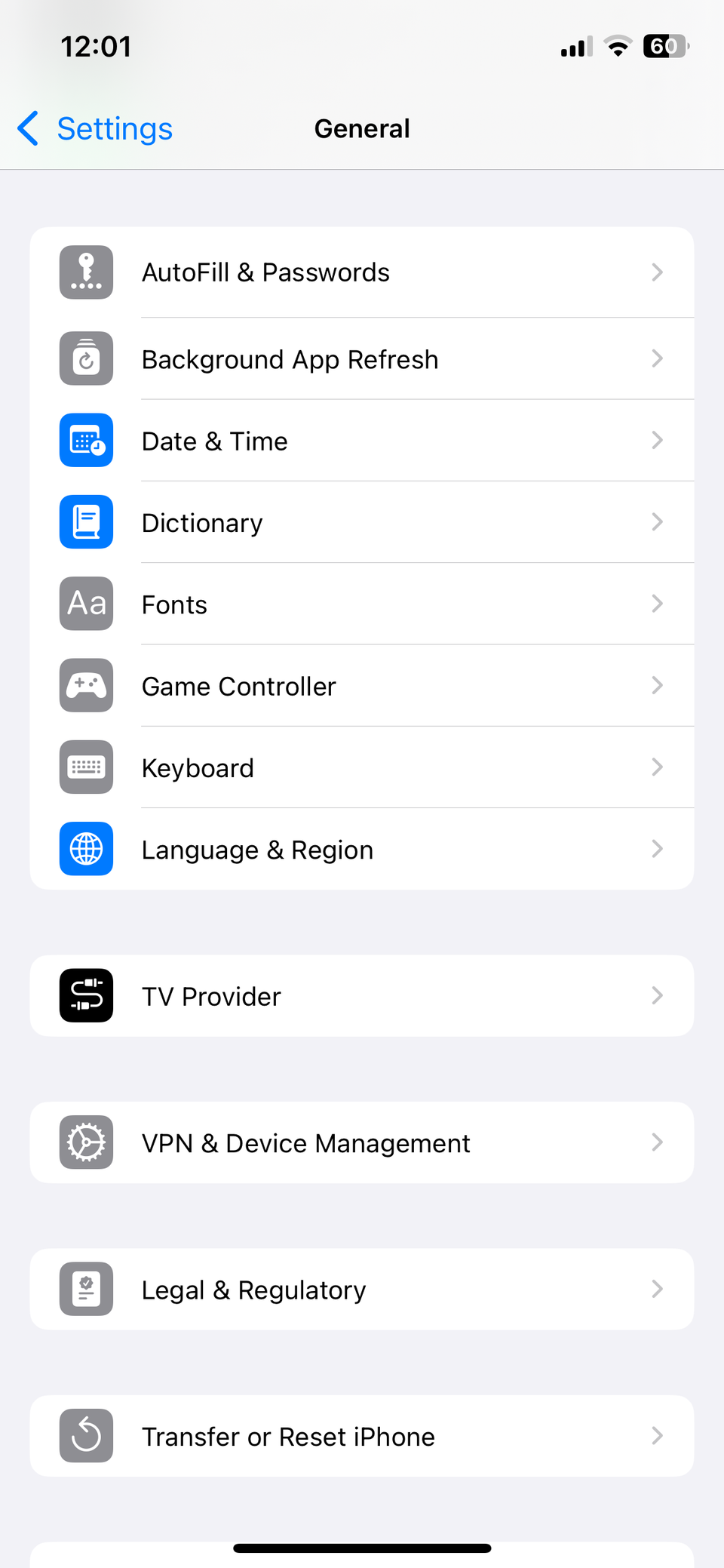Open the VPN & Device Management gear icon
This screenshot has height=1568, width=724.
85,1142
